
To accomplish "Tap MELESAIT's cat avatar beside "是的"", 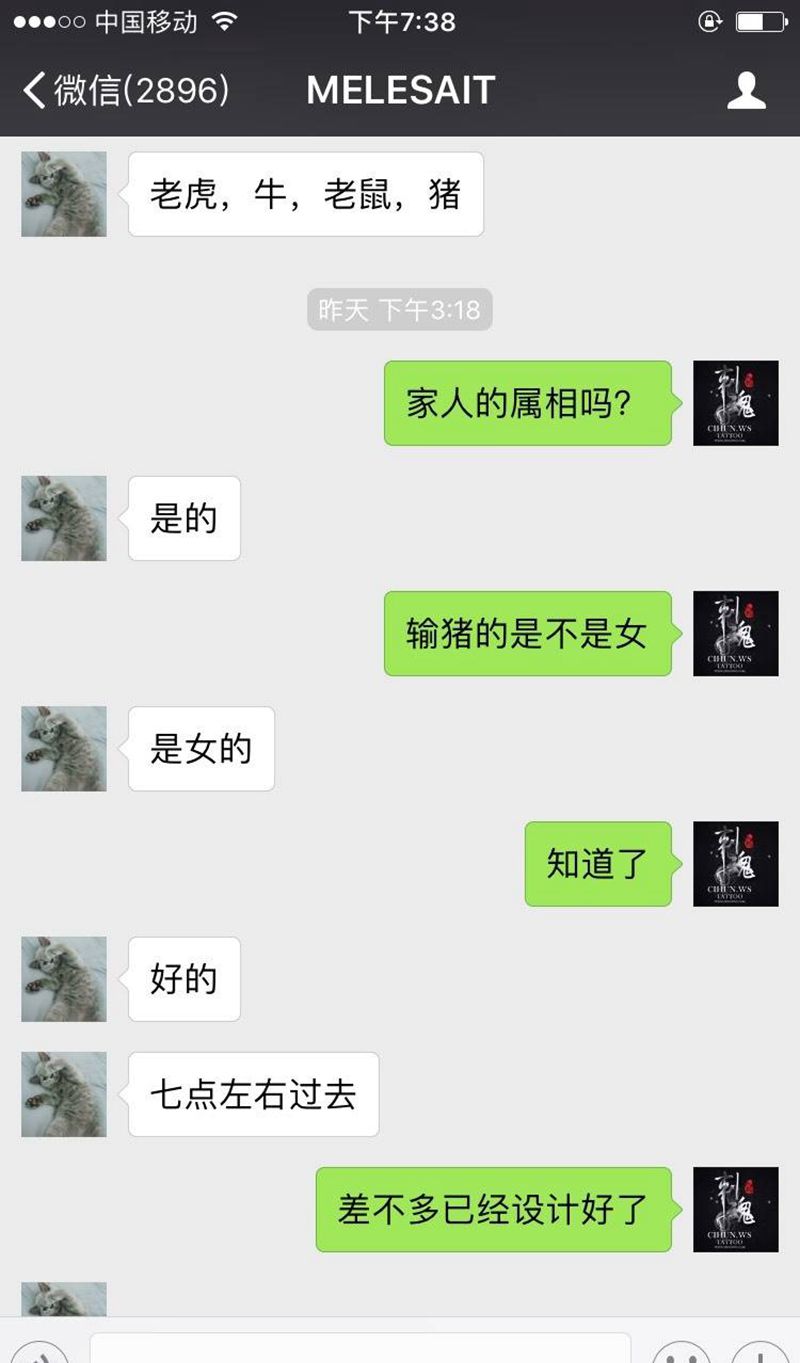I will (x=63, y=518).
